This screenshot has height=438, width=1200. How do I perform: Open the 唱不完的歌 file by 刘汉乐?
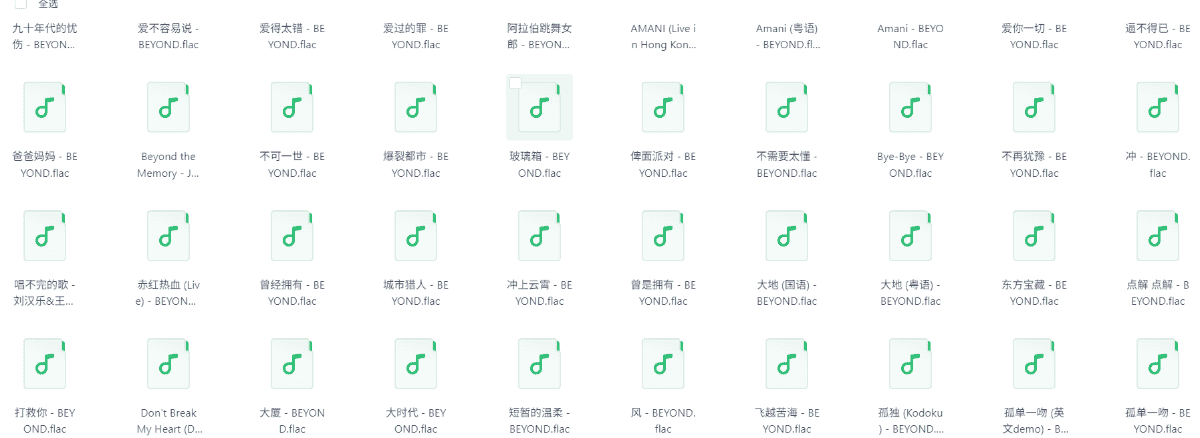click(x=44, y=236)
